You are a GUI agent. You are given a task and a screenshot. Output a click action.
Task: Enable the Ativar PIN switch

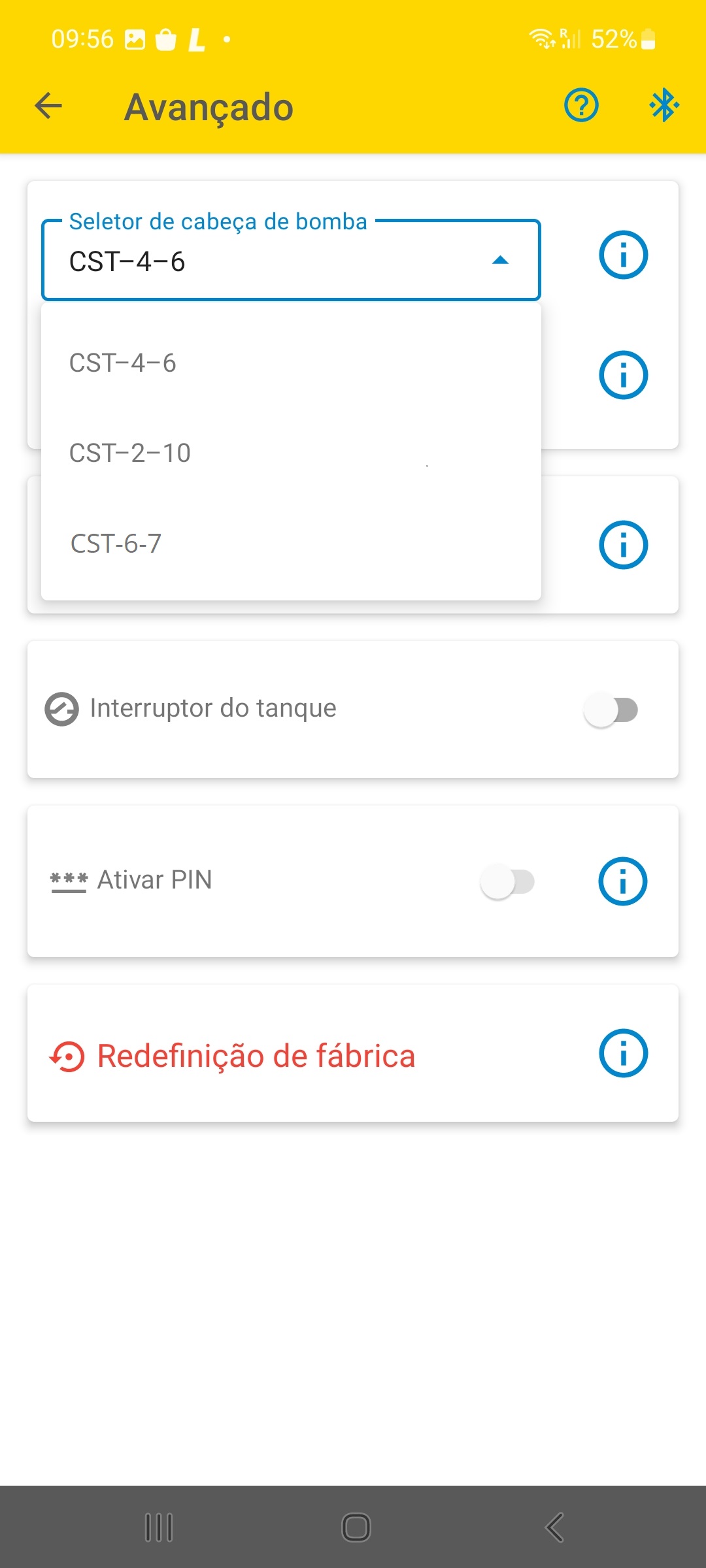point(508,882)
